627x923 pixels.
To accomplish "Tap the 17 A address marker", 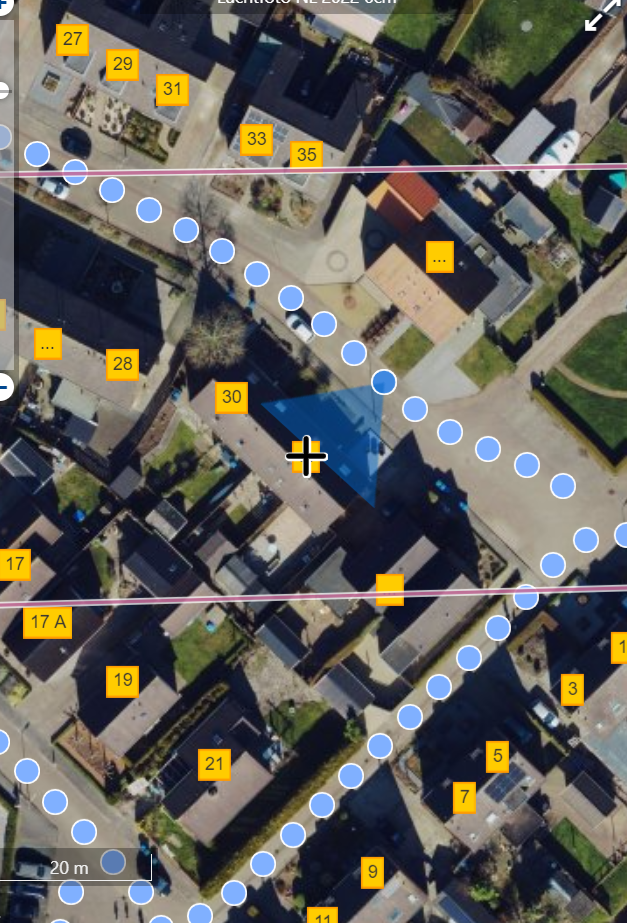I will (48, 622).
